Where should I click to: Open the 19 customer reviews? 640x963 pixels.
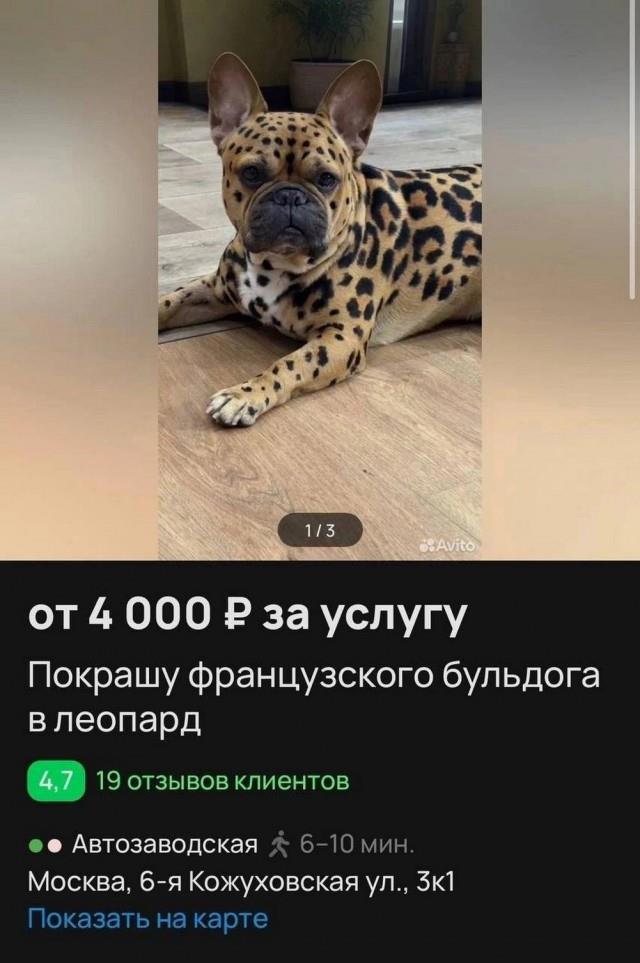point(223,781)
